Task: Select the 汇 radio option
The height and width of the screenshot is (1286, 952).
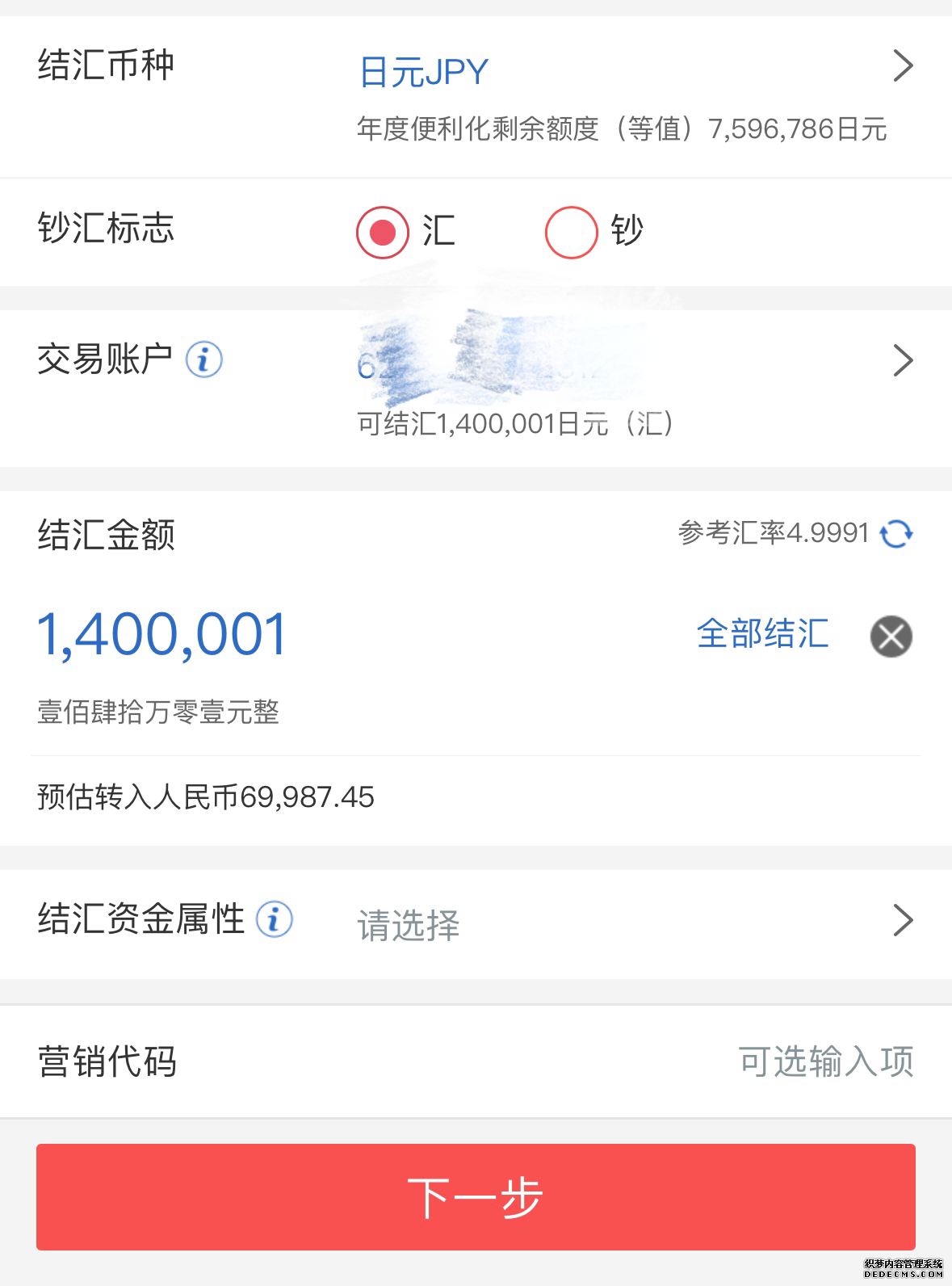Action: click(383, 233)
